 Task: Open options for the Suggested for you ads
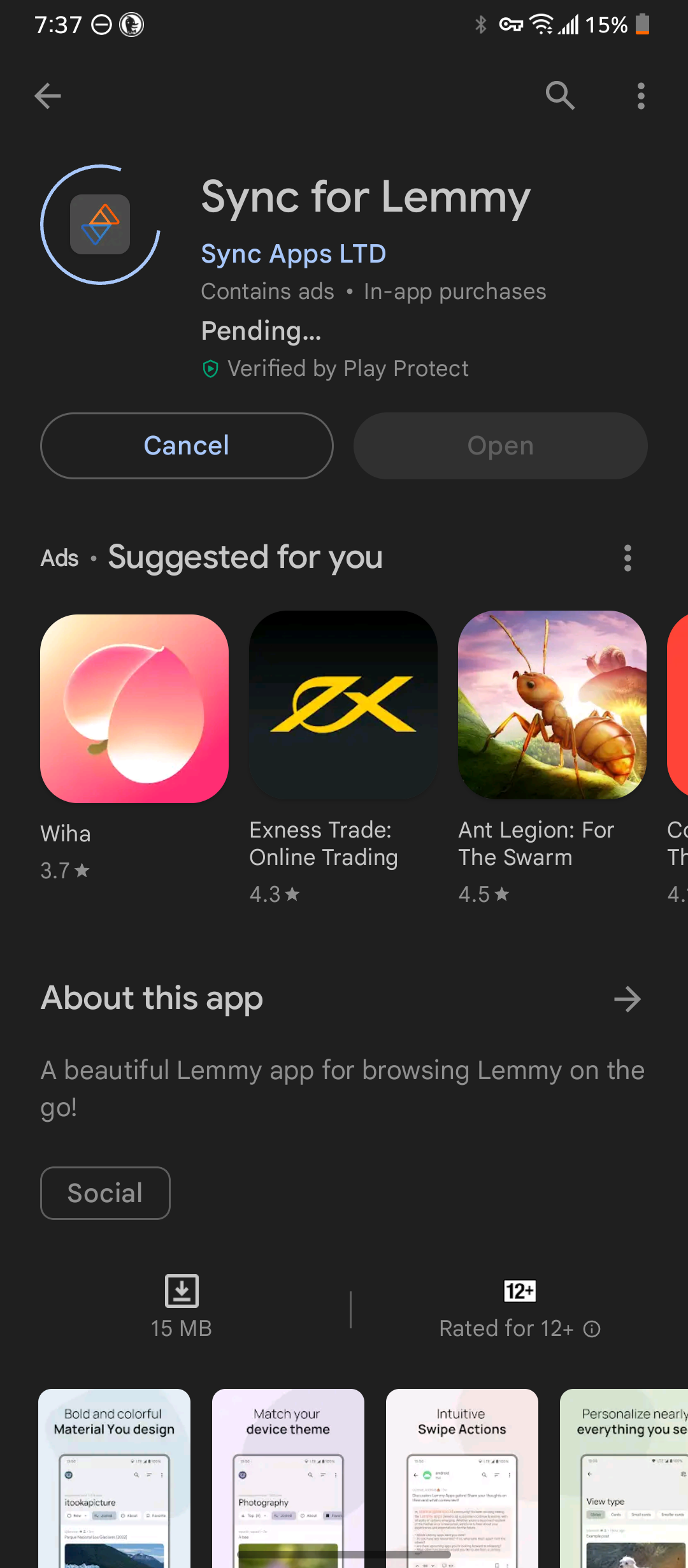(x=627, y=558)
